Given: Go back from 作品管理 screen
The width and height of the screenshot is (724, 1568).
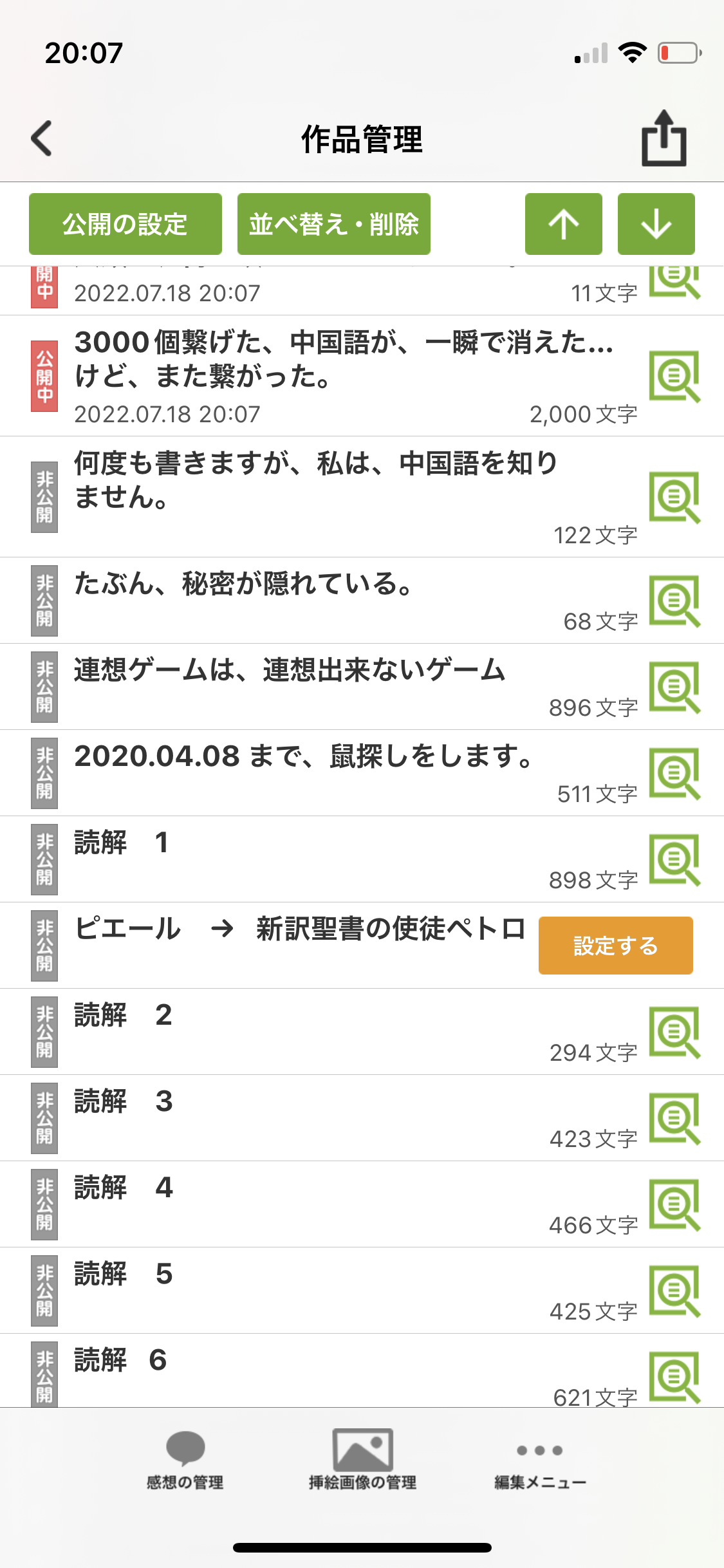Looking at the screenshot, I should (42, 138).
